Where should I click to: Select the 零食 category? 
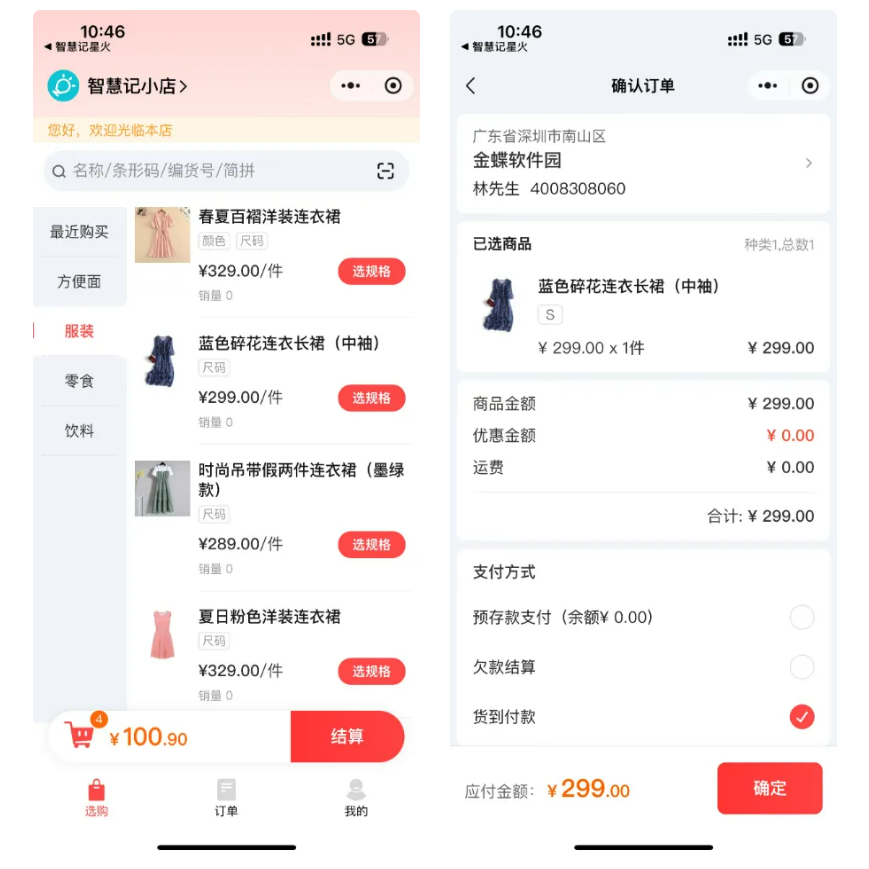(79, 381)
